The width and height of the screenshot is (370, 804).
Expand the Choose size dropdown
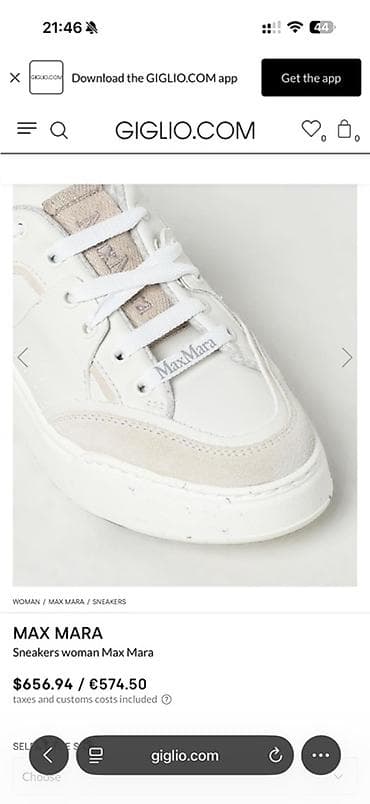coord(185,777)
